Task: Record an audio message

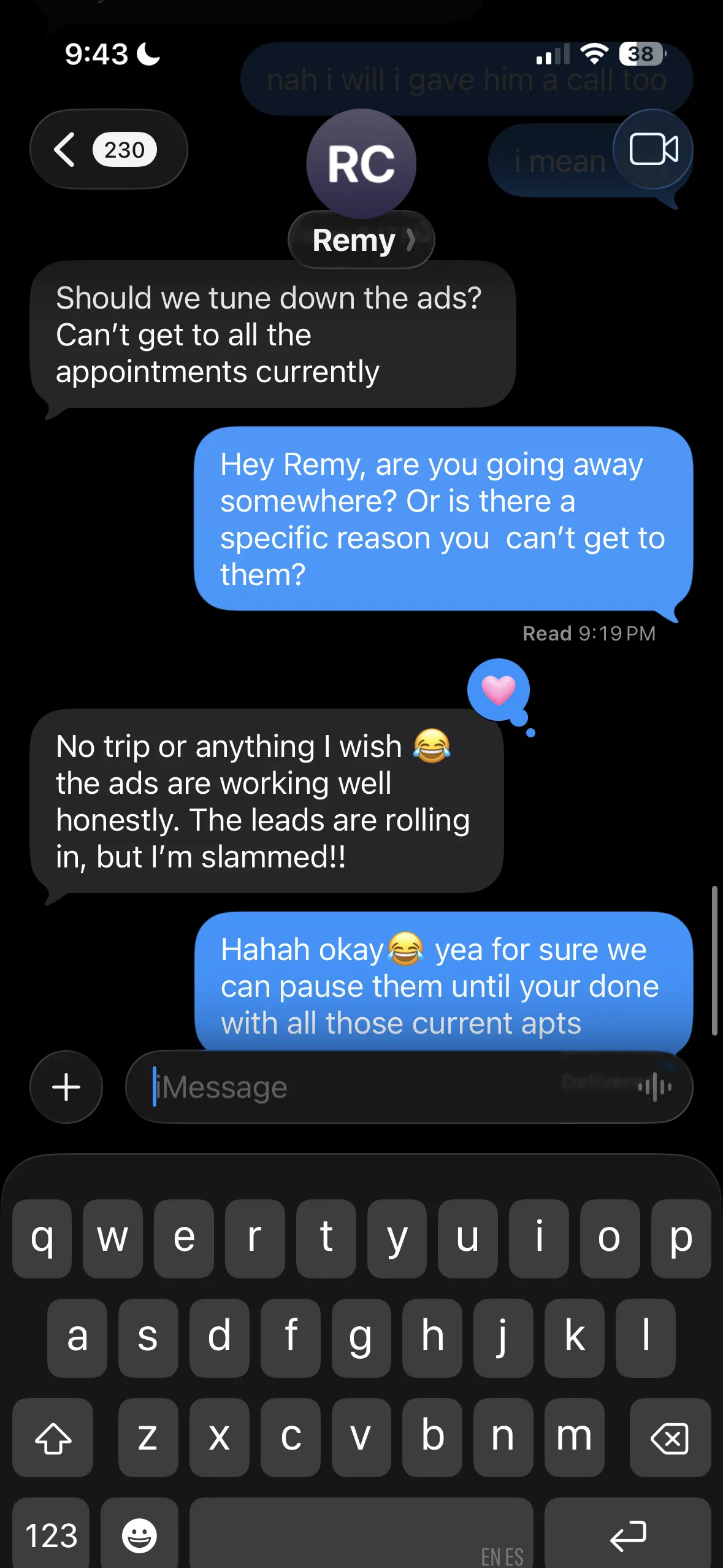Action: click(654, 1087)
